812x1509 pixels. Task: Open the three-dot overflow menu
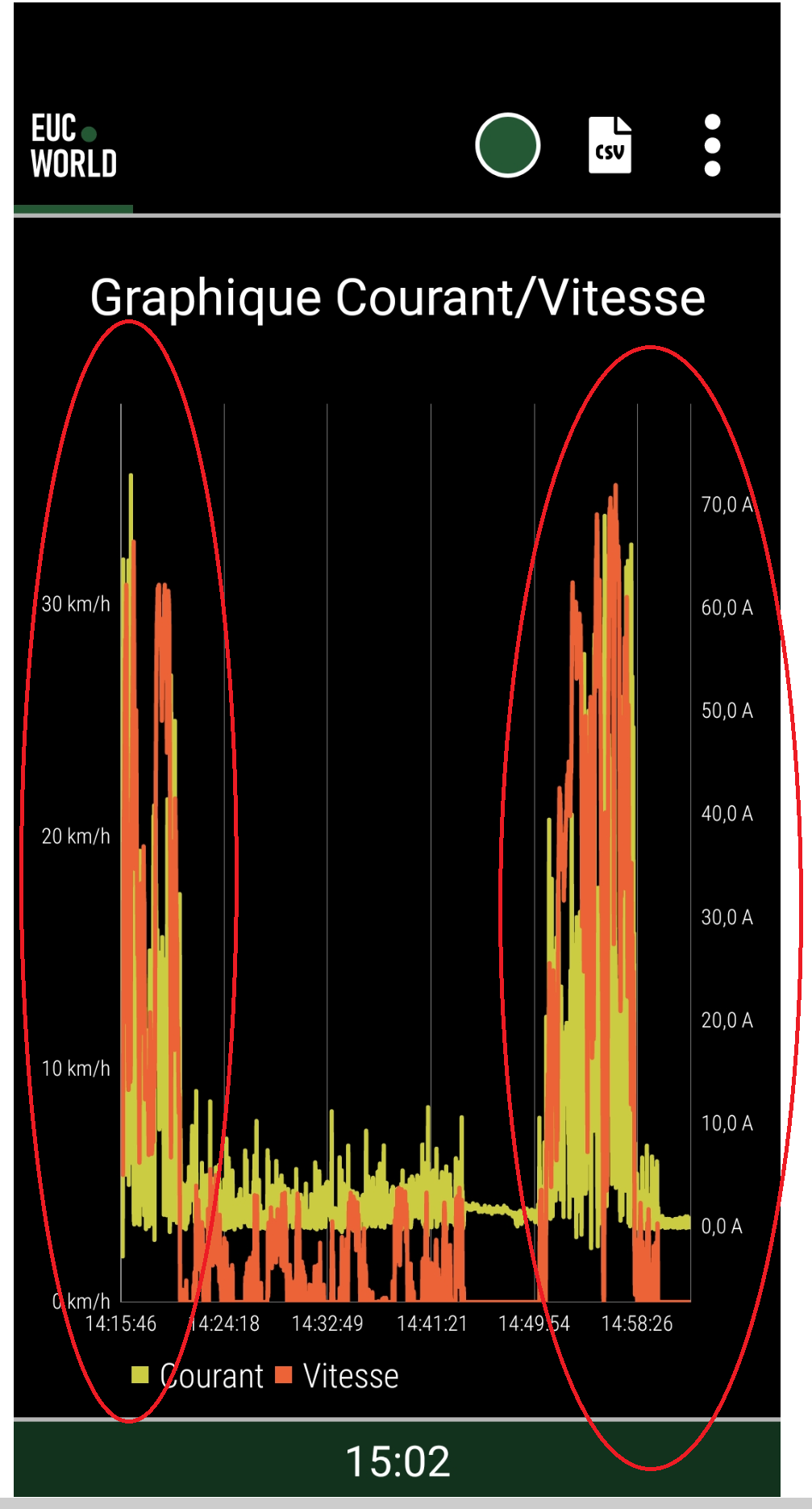(712, 145)
